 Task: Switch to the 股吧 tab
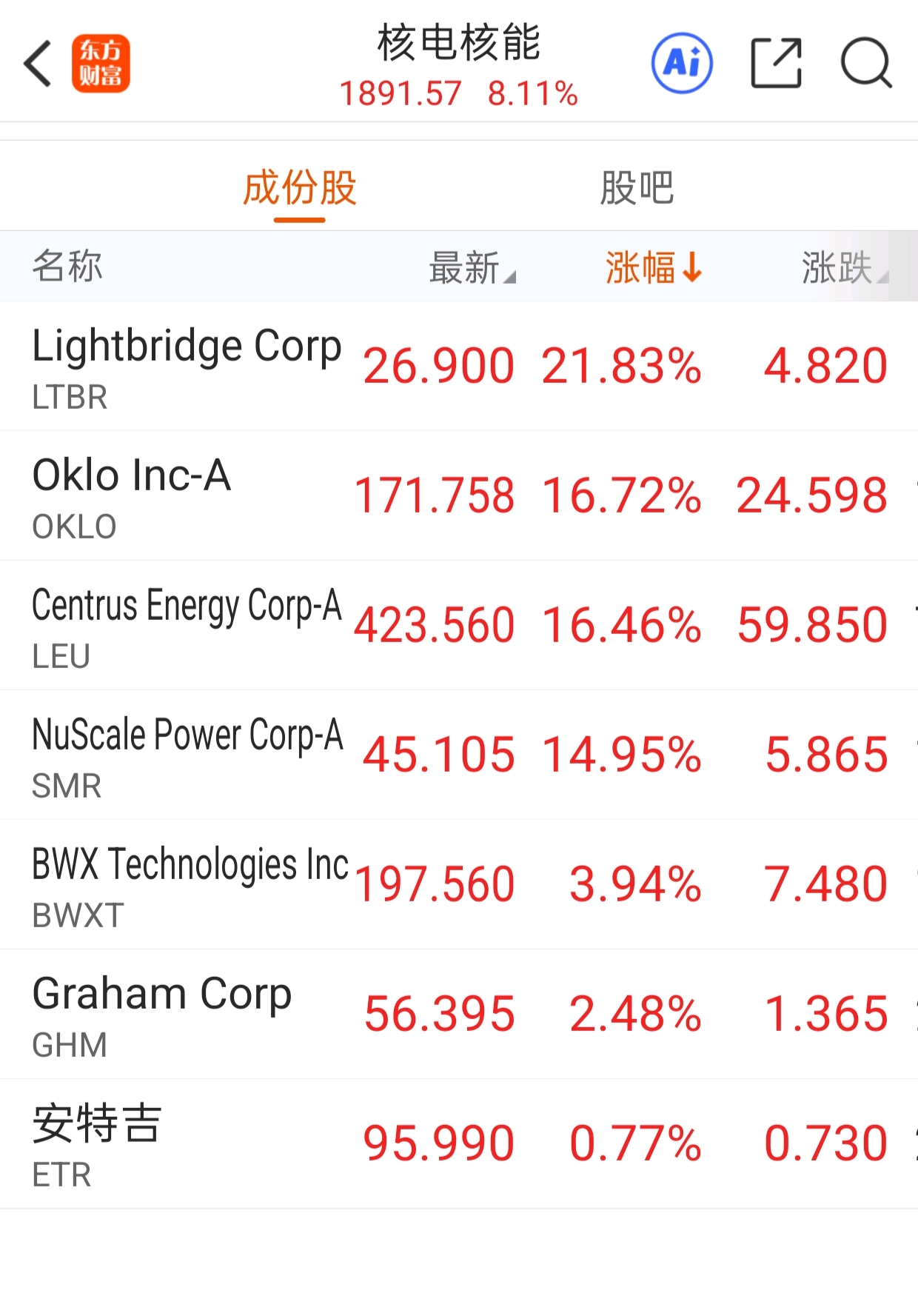click(x=636, y=188)
